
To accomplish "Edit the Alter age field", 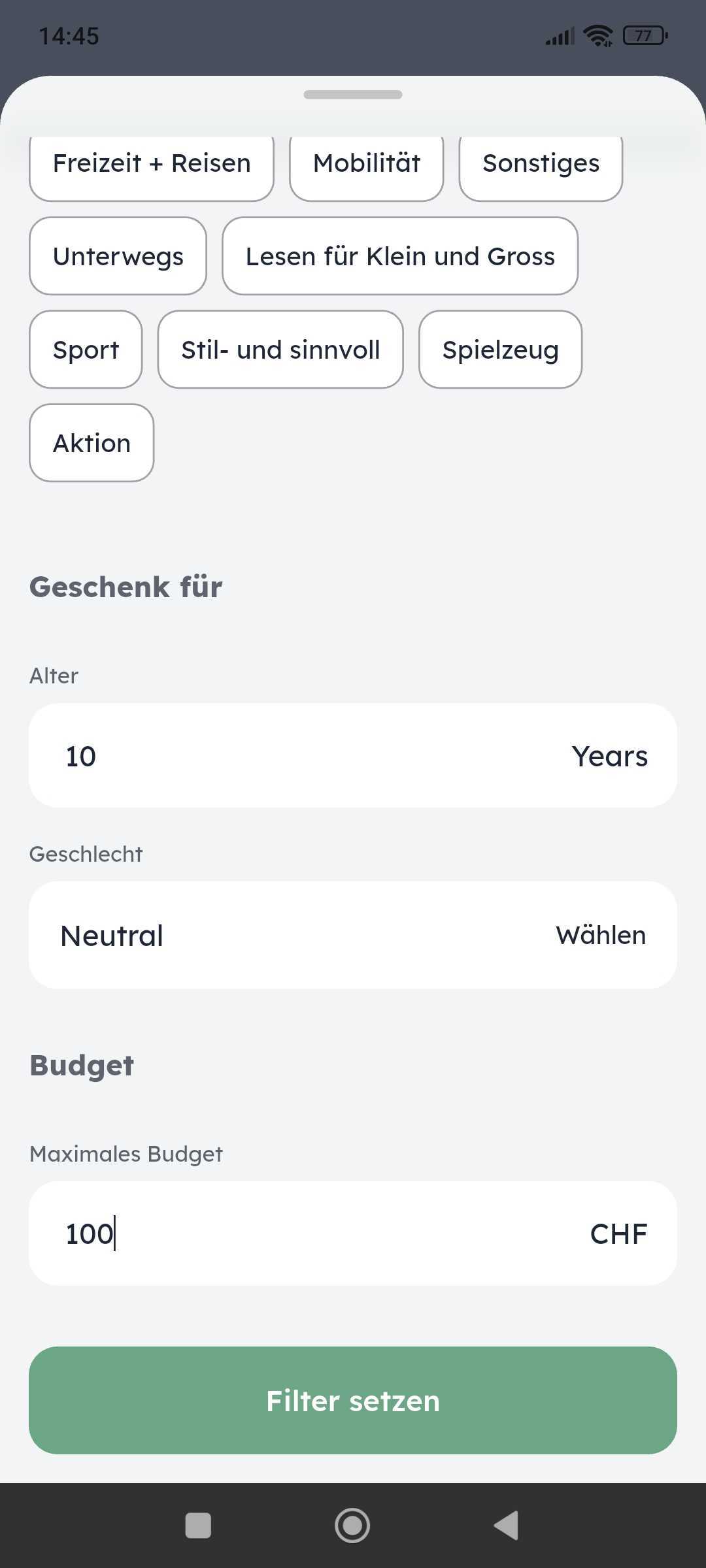I will tap(314, 756).
